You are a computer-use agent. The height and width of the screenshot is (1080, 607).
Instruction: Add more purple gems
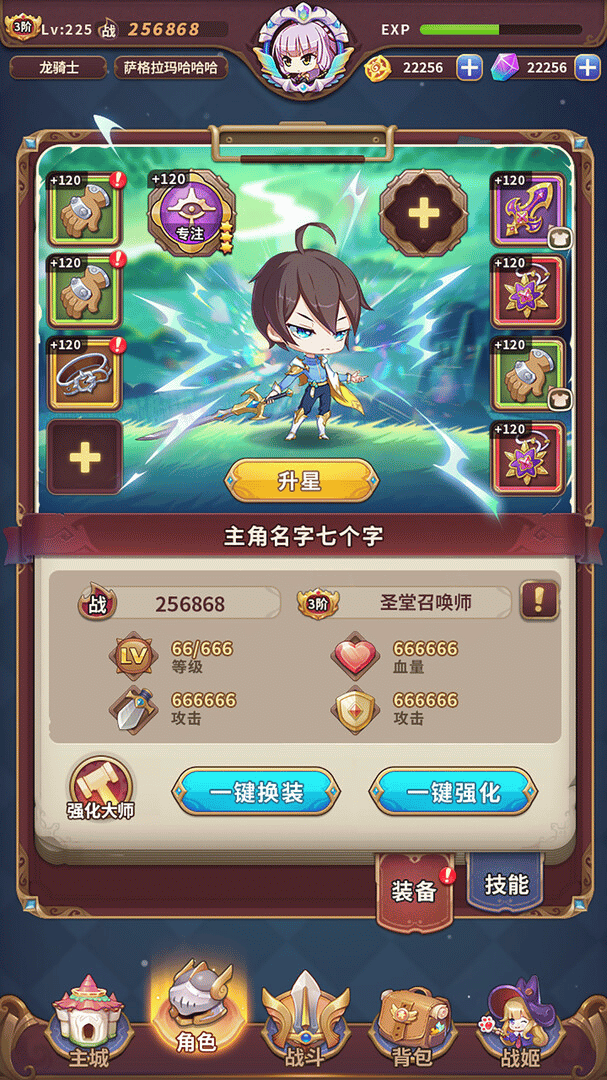[x=586, y=68]
